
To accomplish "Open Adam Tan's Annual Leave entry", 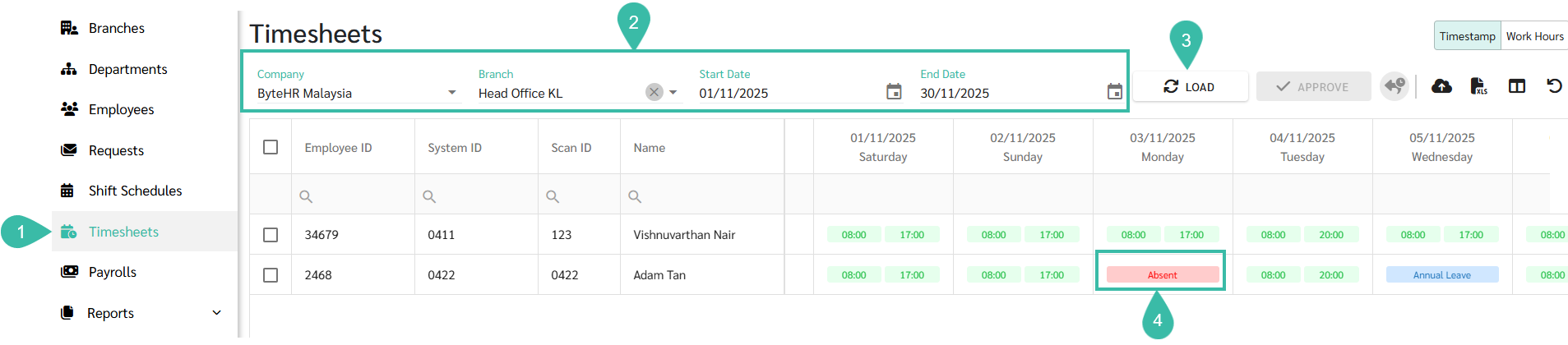I will (1441, 275).
